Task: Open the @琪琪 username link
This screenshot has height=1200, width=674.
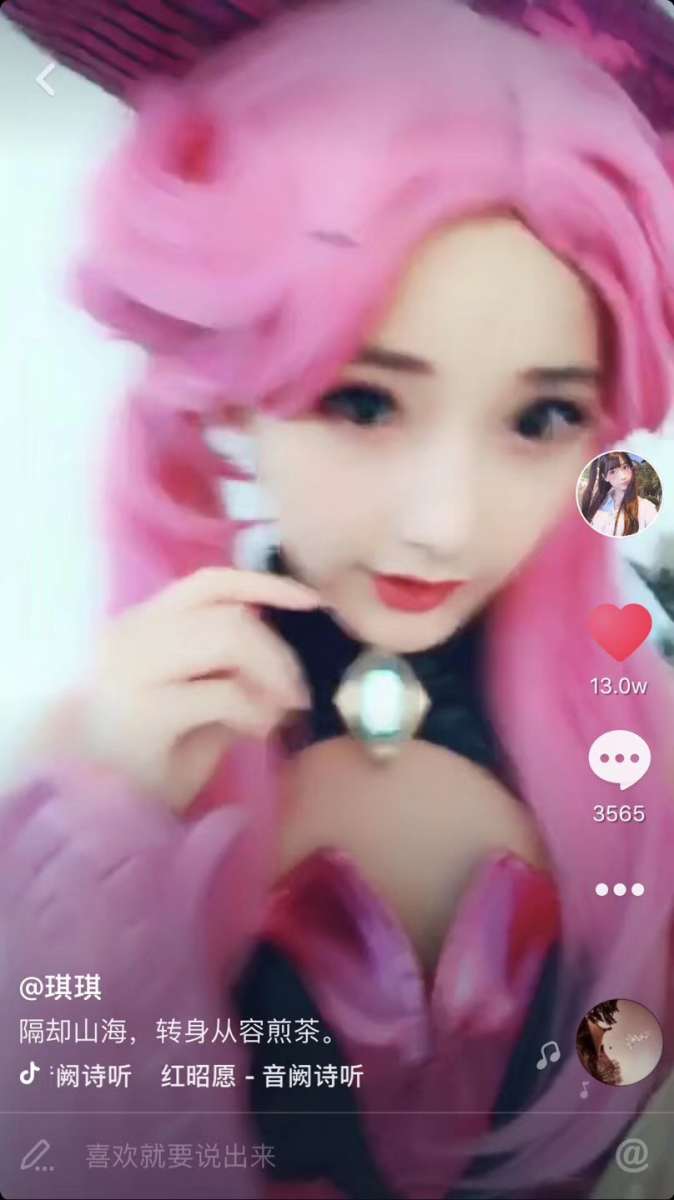Action: click(61, 987)
